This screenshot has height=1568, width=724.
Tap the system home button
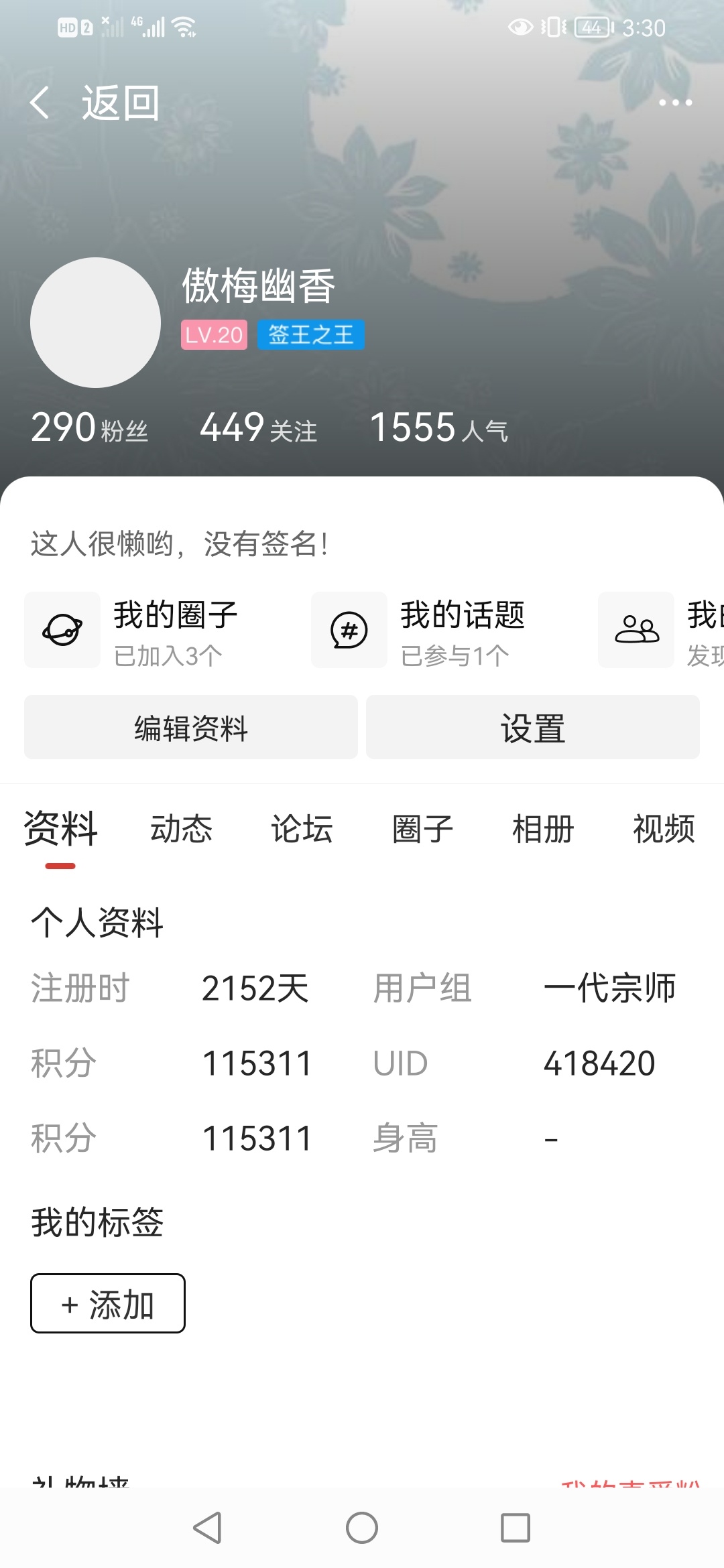coord(362,1528)
